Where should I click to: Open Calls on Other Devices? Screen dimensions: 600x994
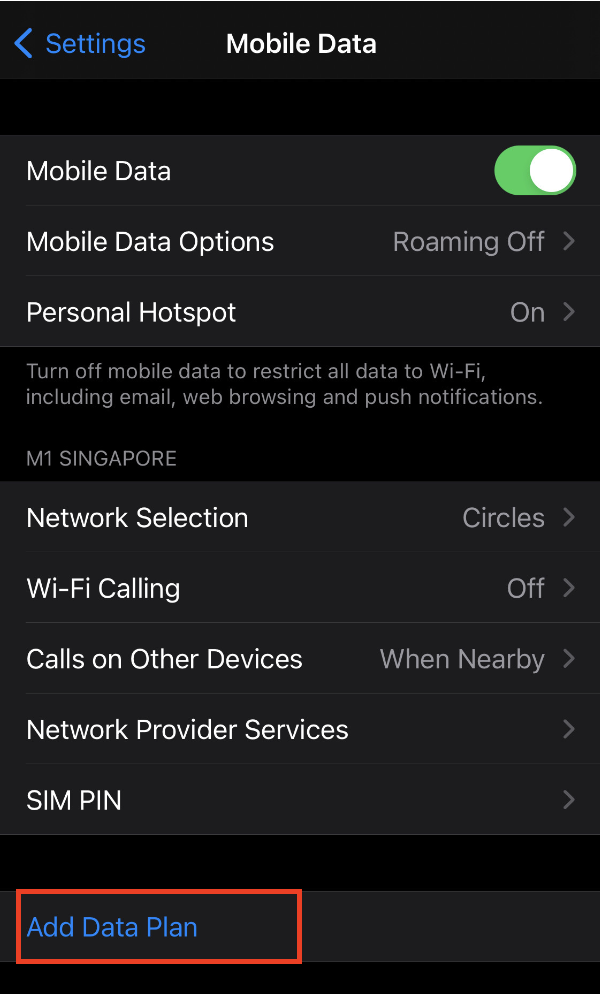tap(300, 659)
